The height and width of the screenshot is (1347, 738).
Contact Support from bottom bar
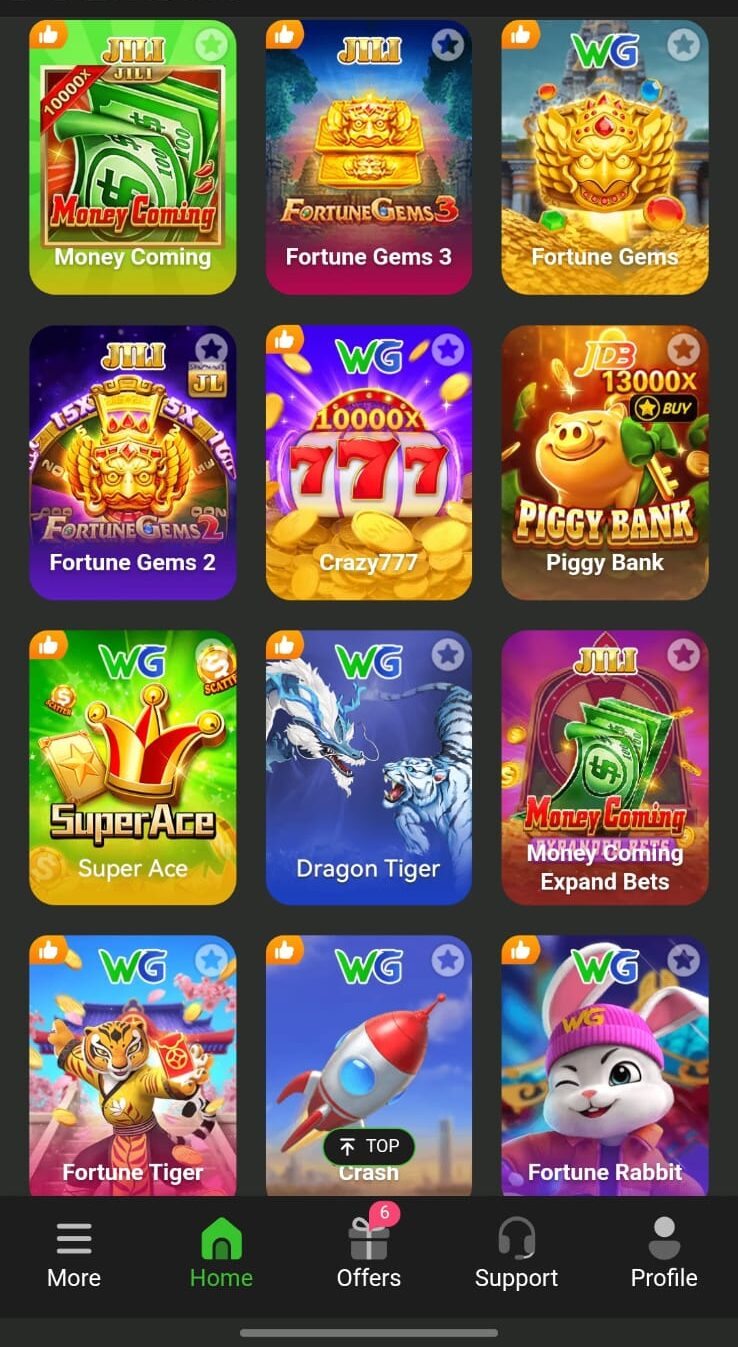pyautogui.click(x=516, y=1256)
